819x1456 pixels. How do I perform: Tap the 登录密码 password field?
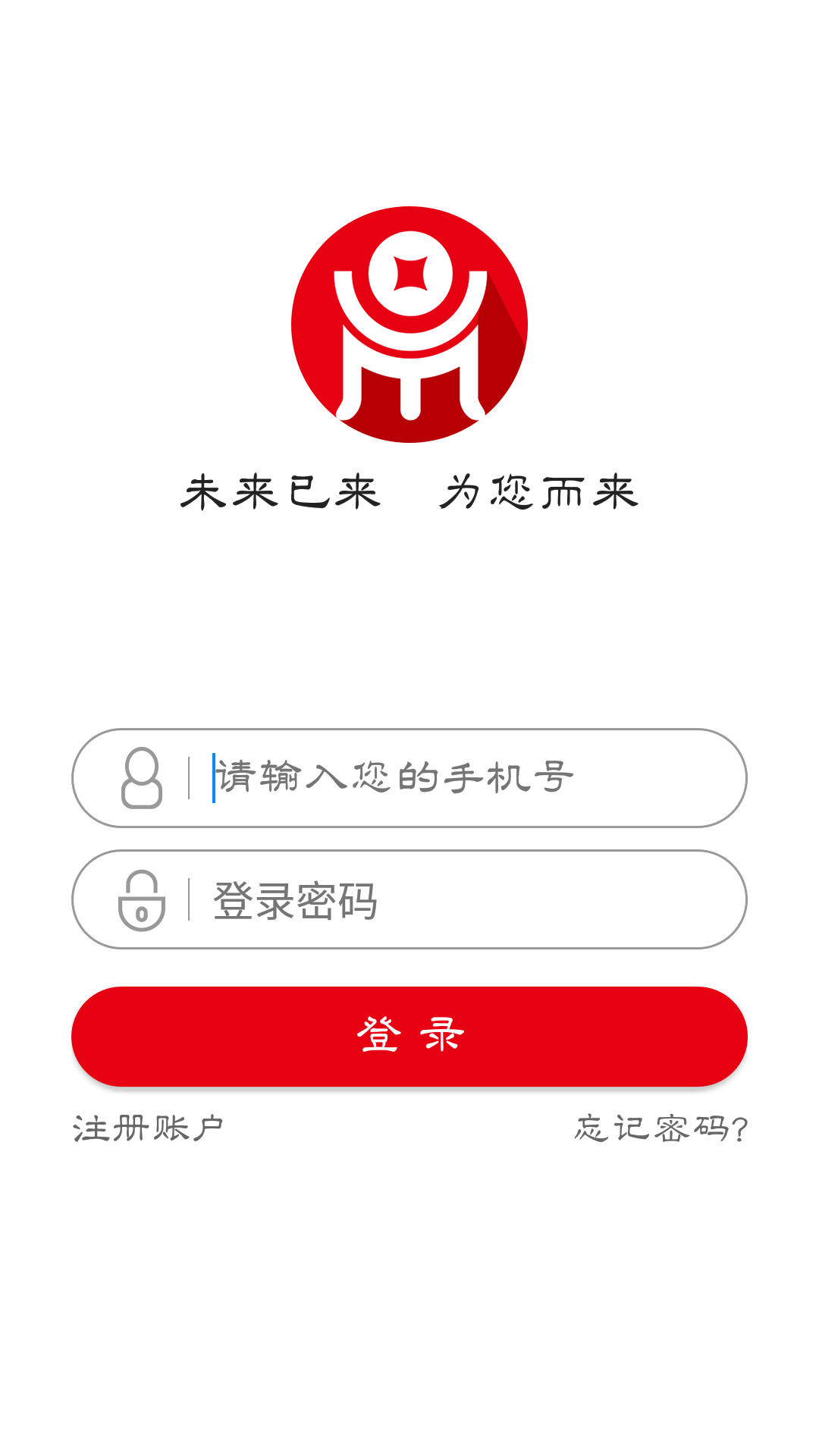(409, 899)
